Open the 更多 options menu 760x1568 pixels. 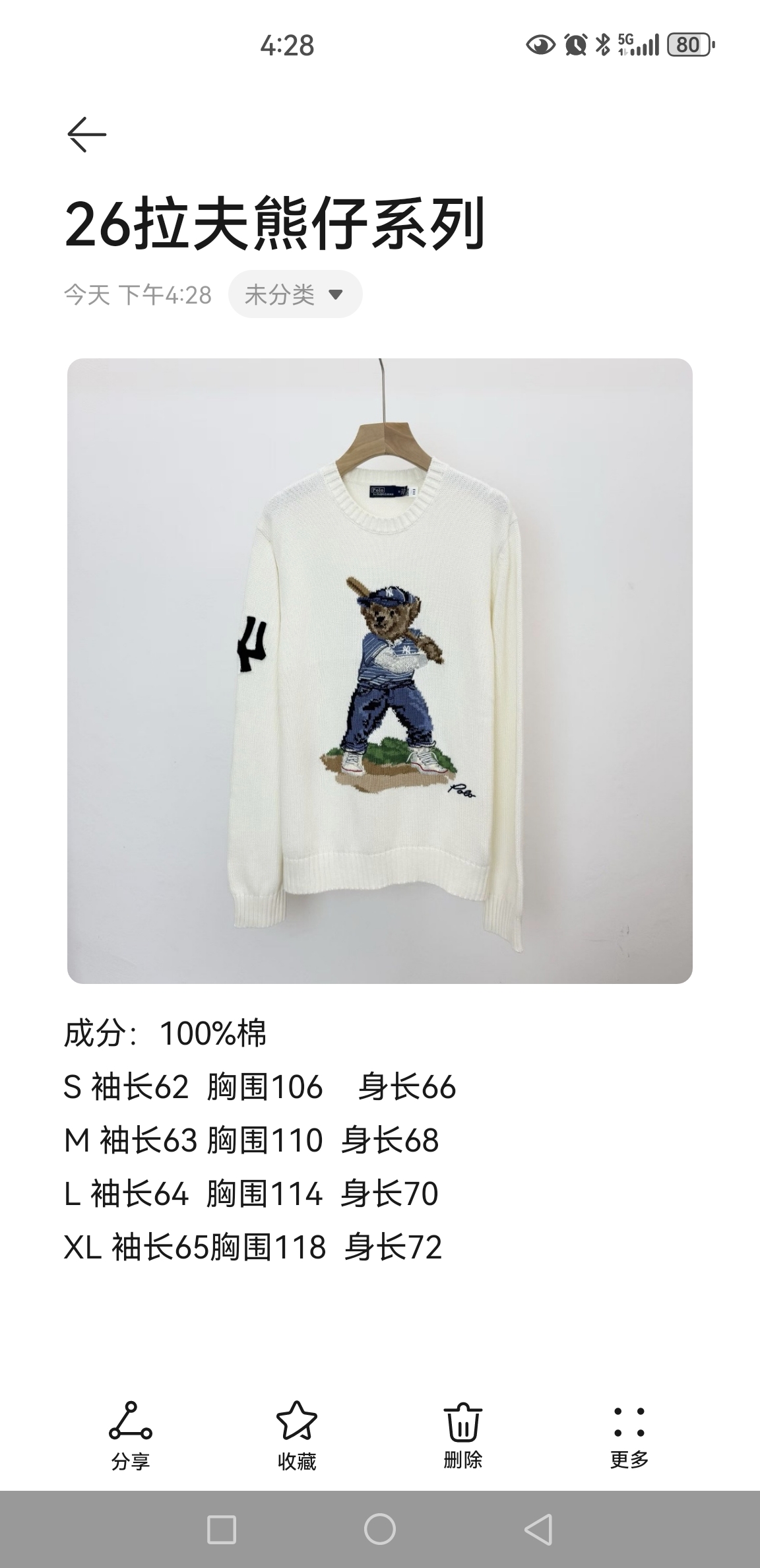tap(629, 1436)
